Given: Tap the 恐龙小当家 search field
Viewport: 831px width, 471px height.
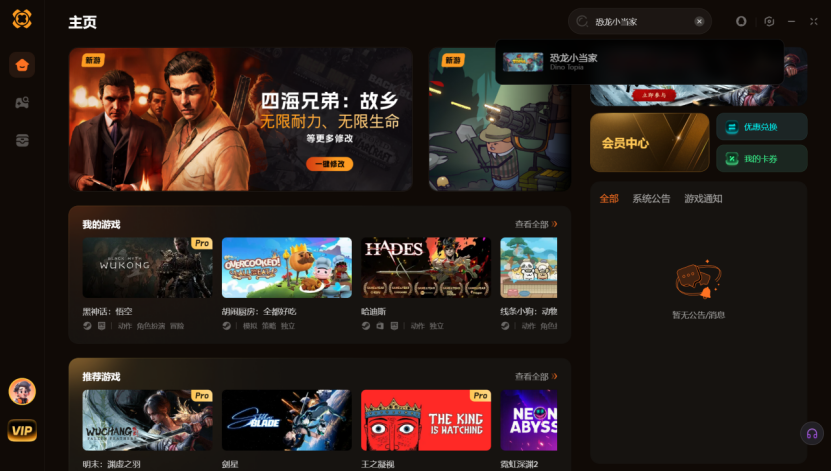Looking at the screenshot, I should 640,21.
